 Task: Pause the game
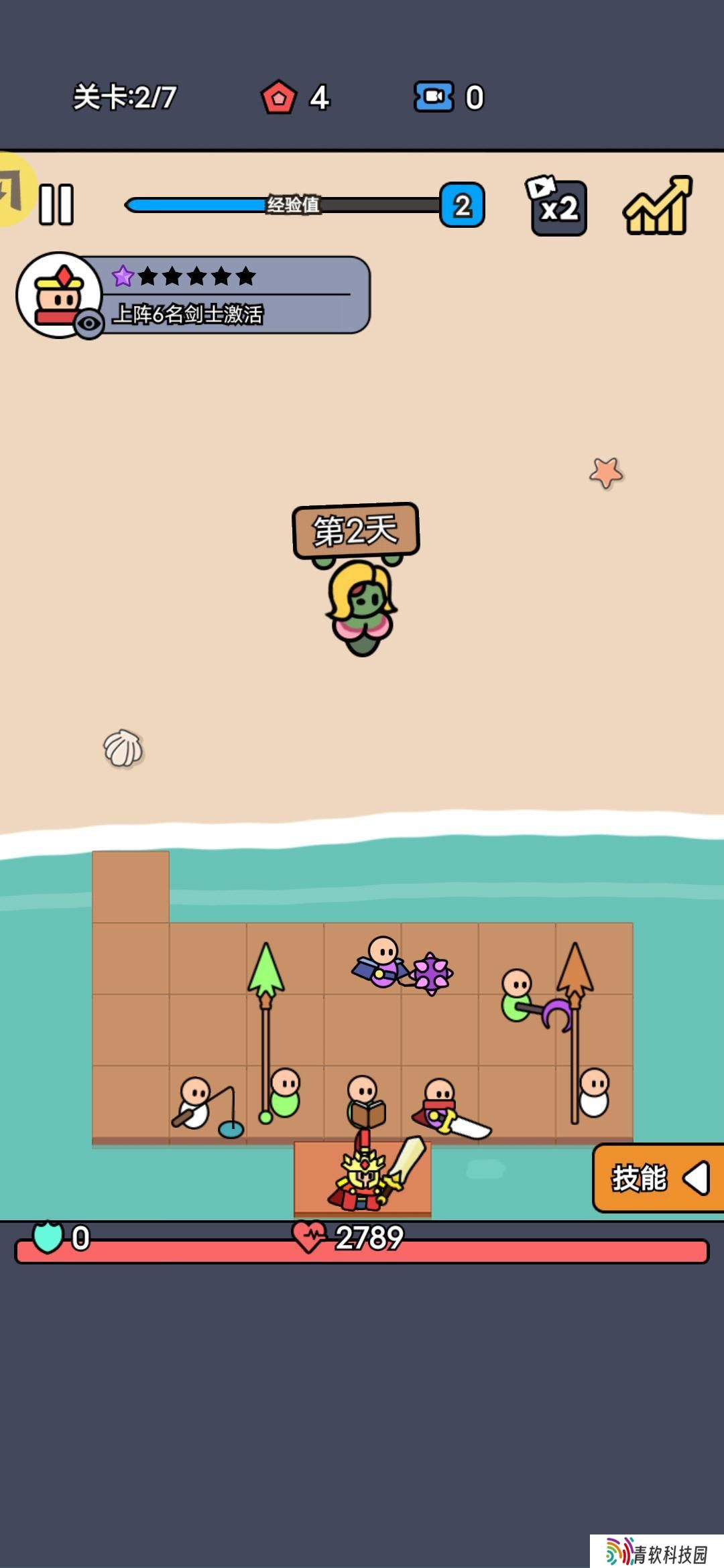click(x=56, y=204)
